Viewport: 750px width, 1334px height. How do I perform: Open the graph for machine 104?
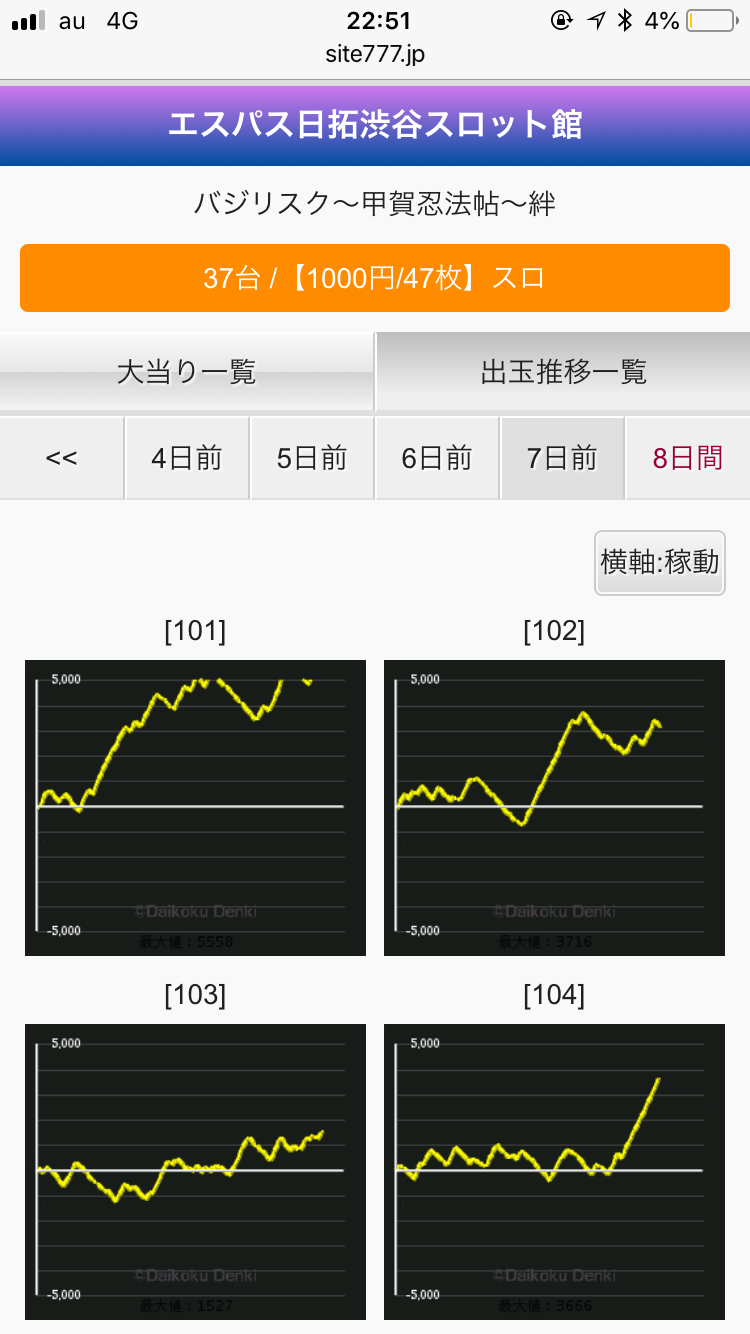(554, 1172)
